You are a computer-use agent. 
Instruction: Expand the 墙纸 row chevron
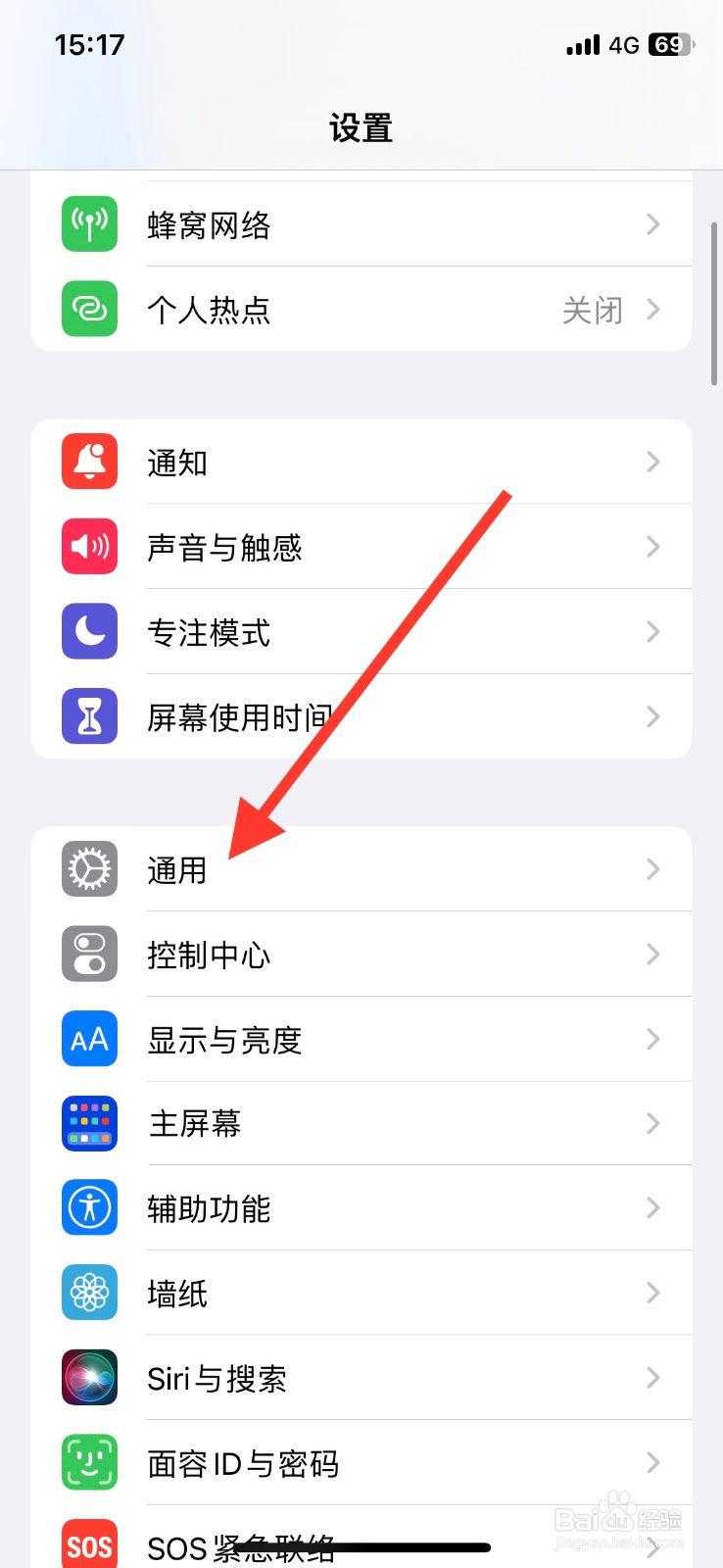point(652,1293)
